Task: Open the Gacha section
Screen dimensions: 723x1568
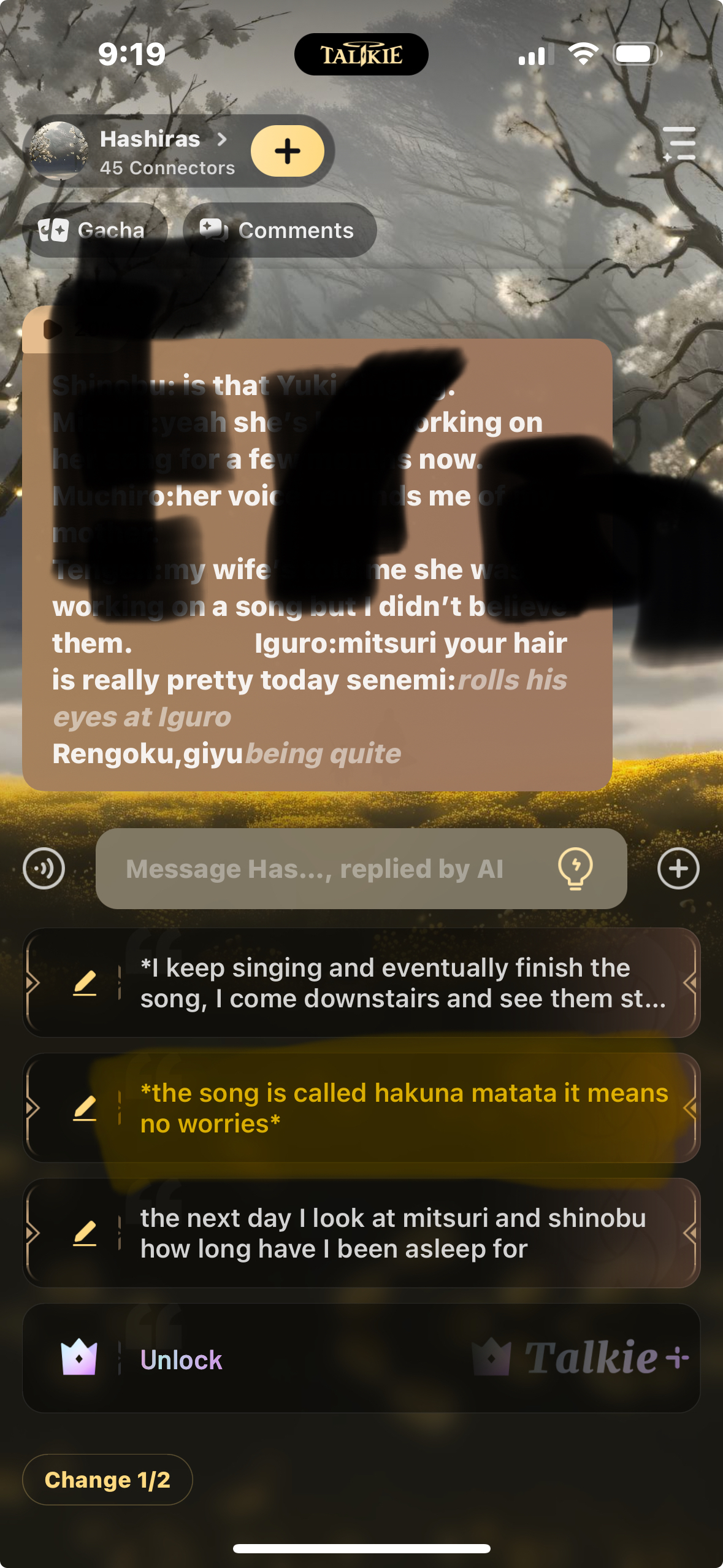Action: coord(93,230)
